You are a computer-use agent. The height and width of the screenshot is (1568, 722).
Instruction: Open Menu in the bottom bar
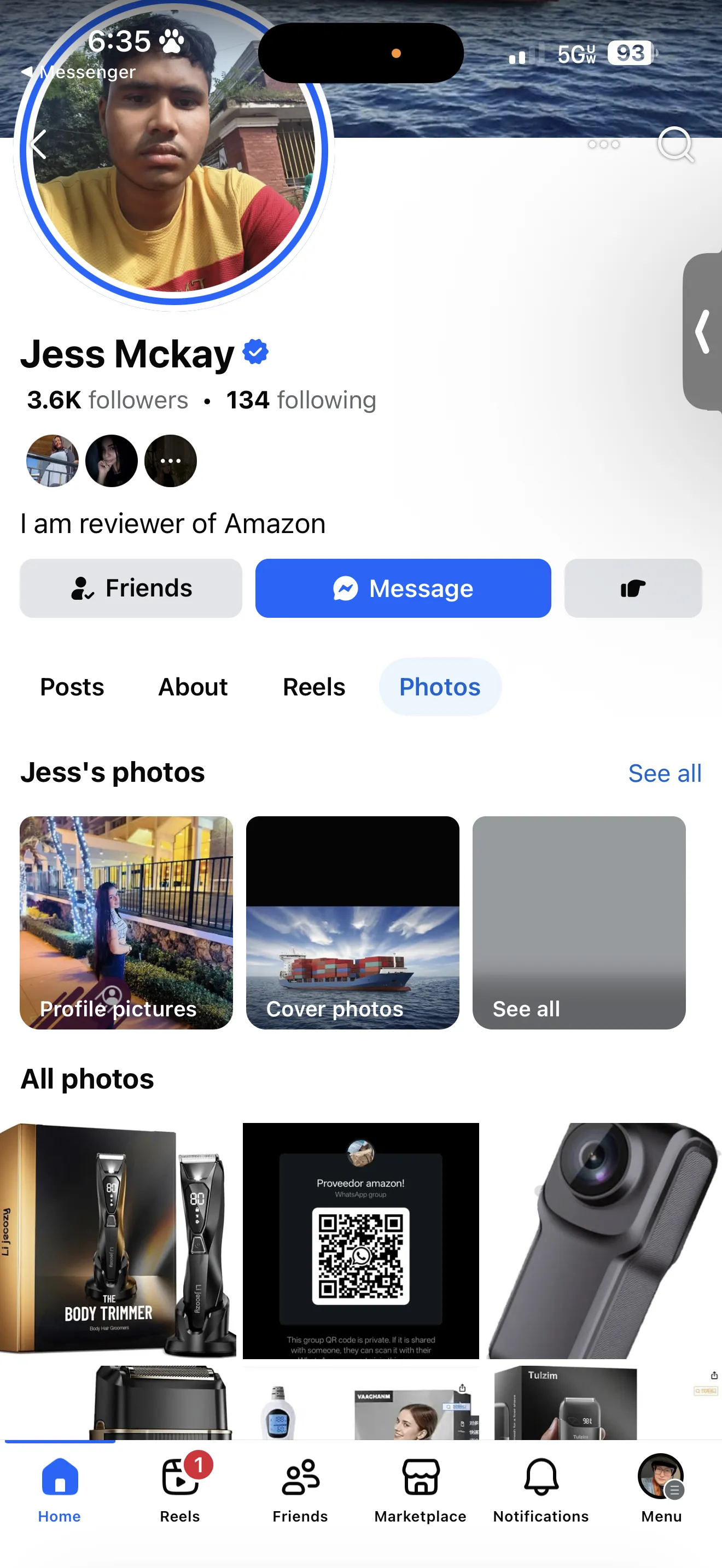(661, 1489)
